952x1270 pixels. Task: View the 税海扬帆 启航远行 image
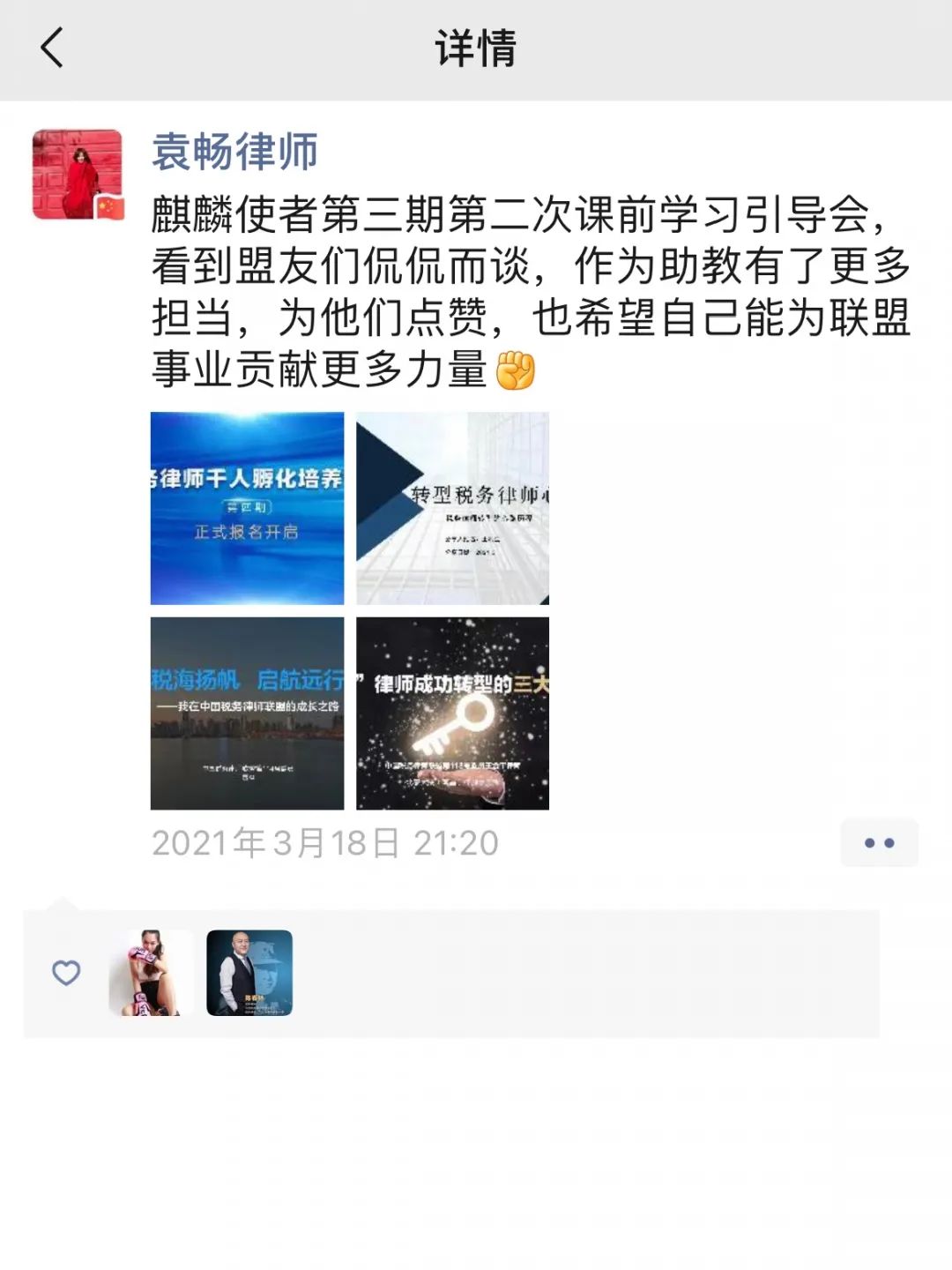click(x=247, y=713)
